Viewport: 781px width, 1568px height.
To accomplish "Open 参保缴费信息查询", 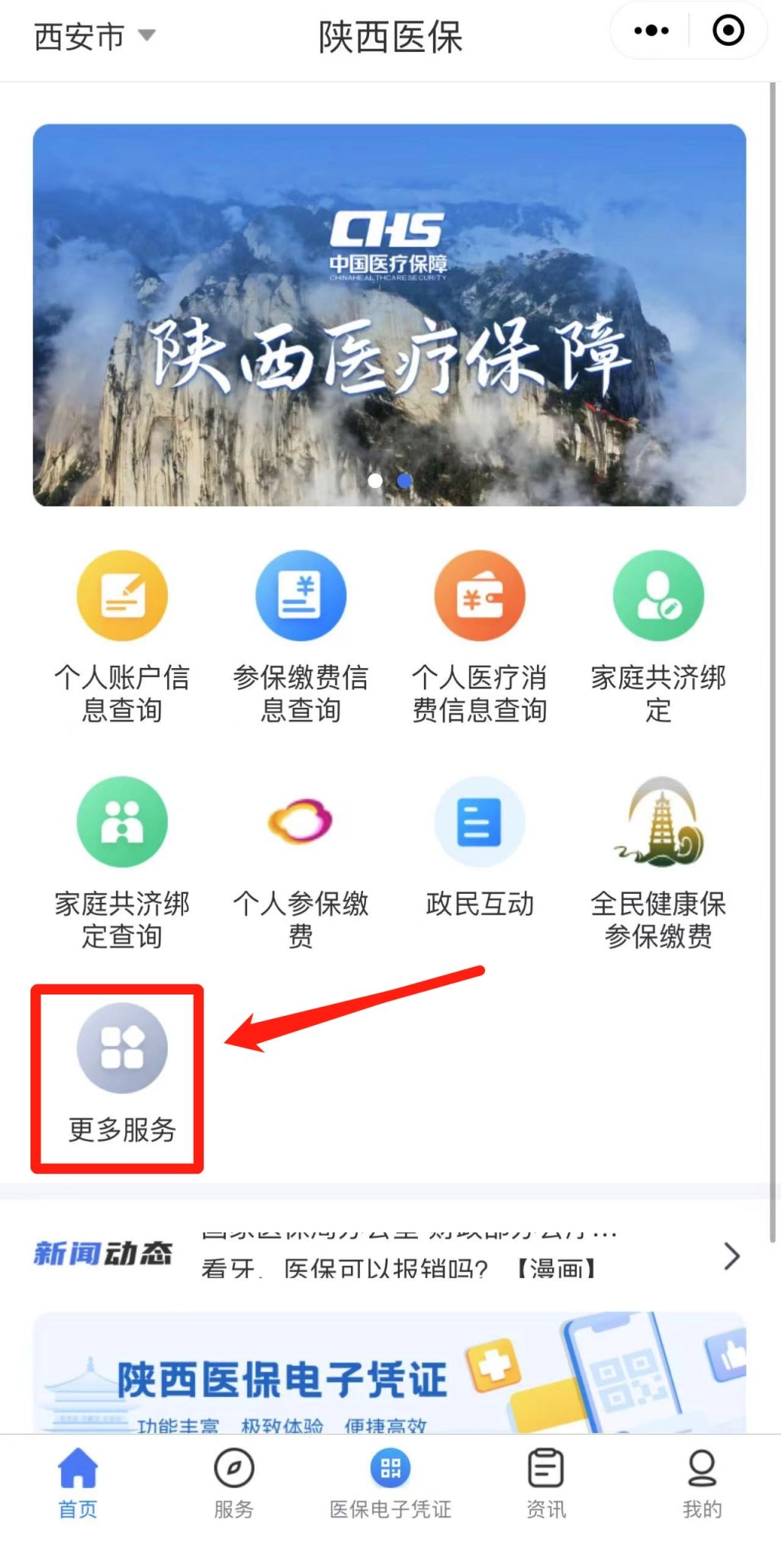I will tap(301, 636).
